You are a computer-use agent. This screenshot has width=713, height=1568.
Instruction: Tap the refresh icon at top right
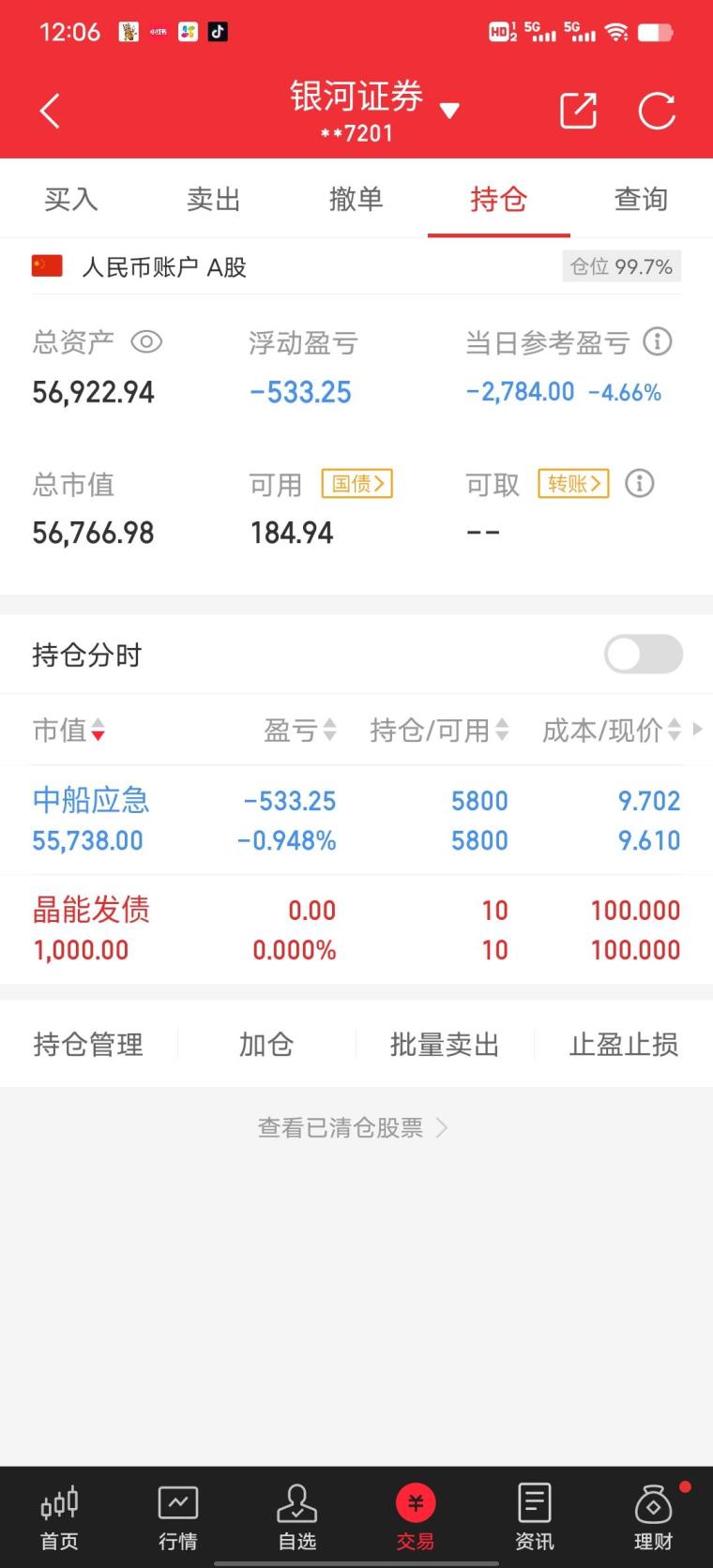point(657,110)
